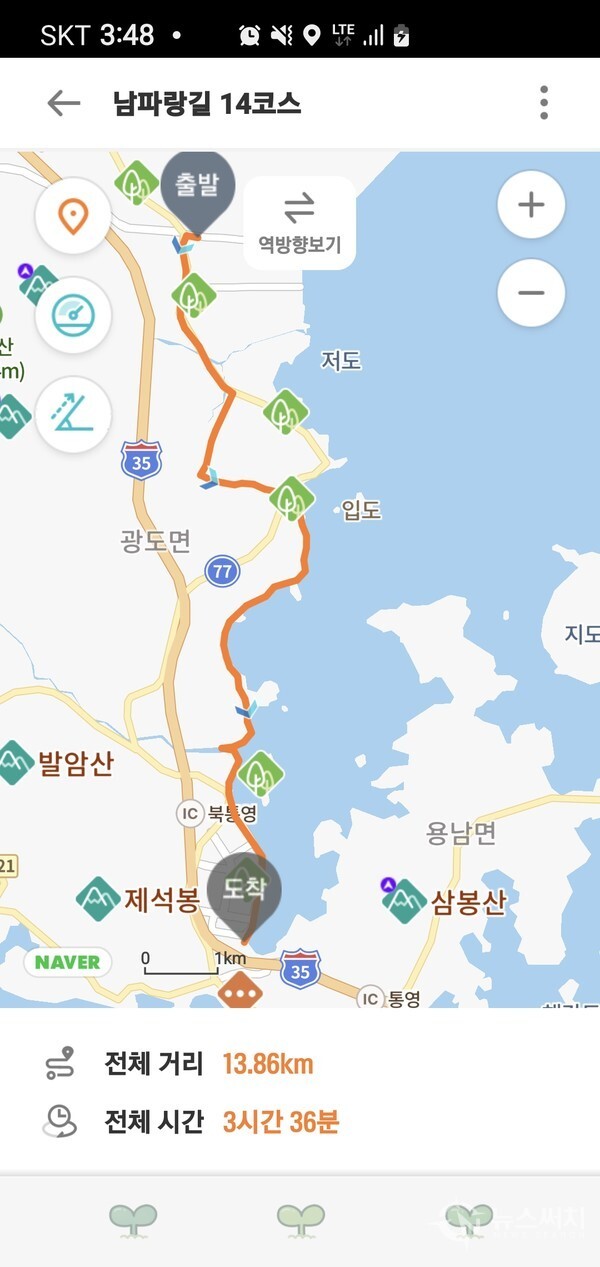Select the 도착 arrival marker

244,889
